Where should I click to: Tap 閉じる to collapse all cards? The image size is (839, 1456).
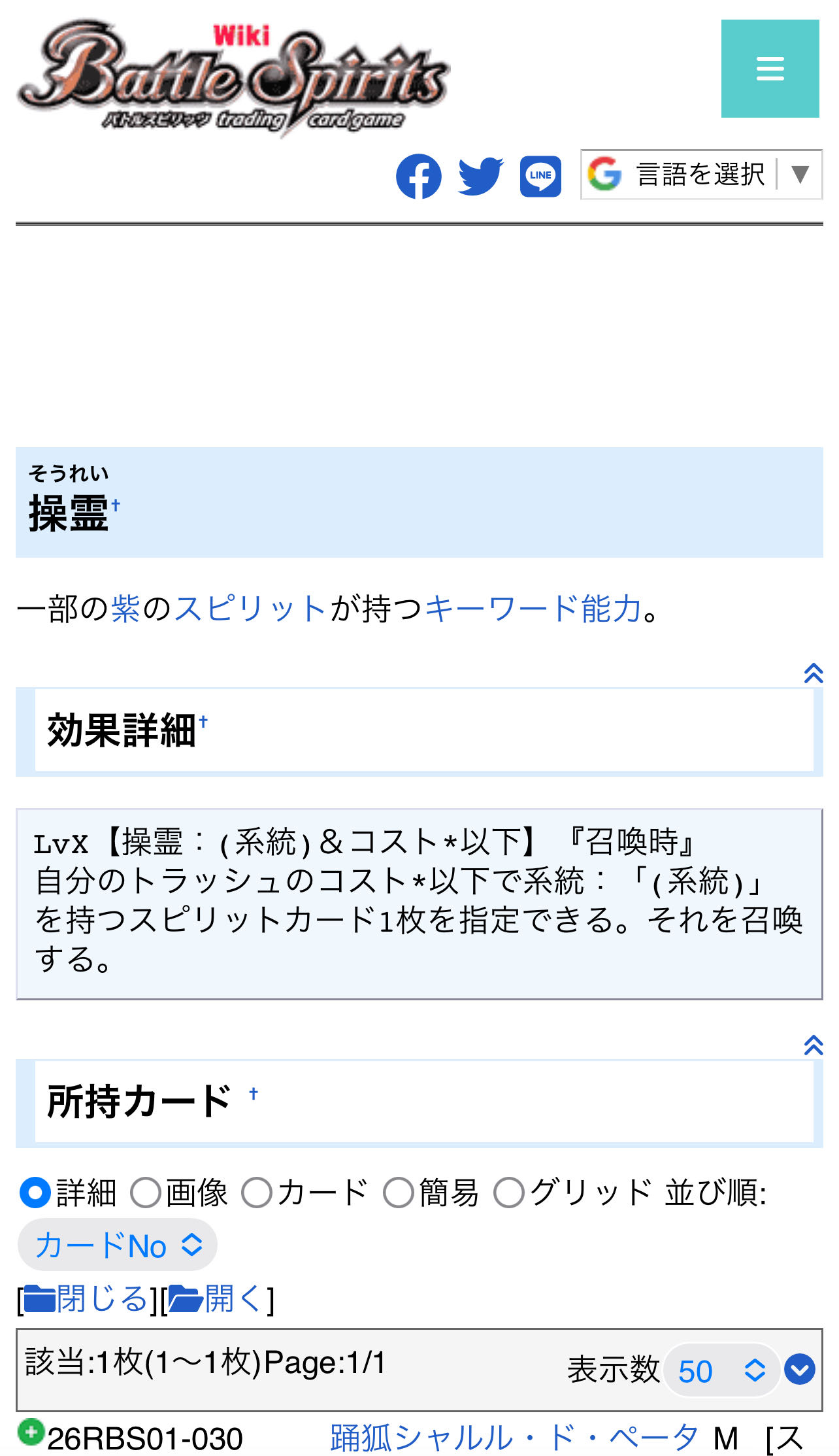point(86,1298)
